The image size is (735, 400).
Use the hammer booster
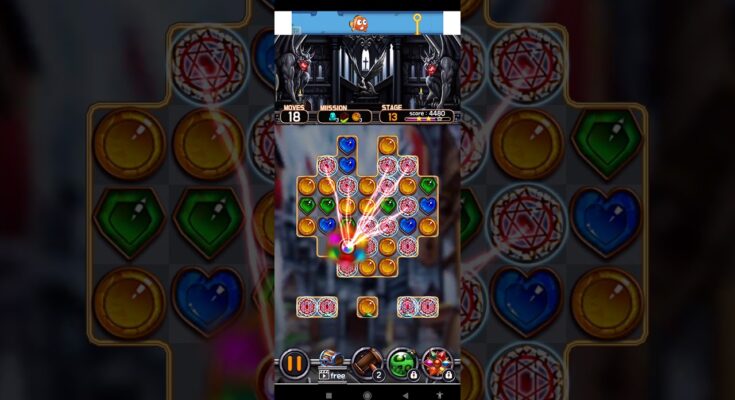pyautogui.click(x=367, y=363)
